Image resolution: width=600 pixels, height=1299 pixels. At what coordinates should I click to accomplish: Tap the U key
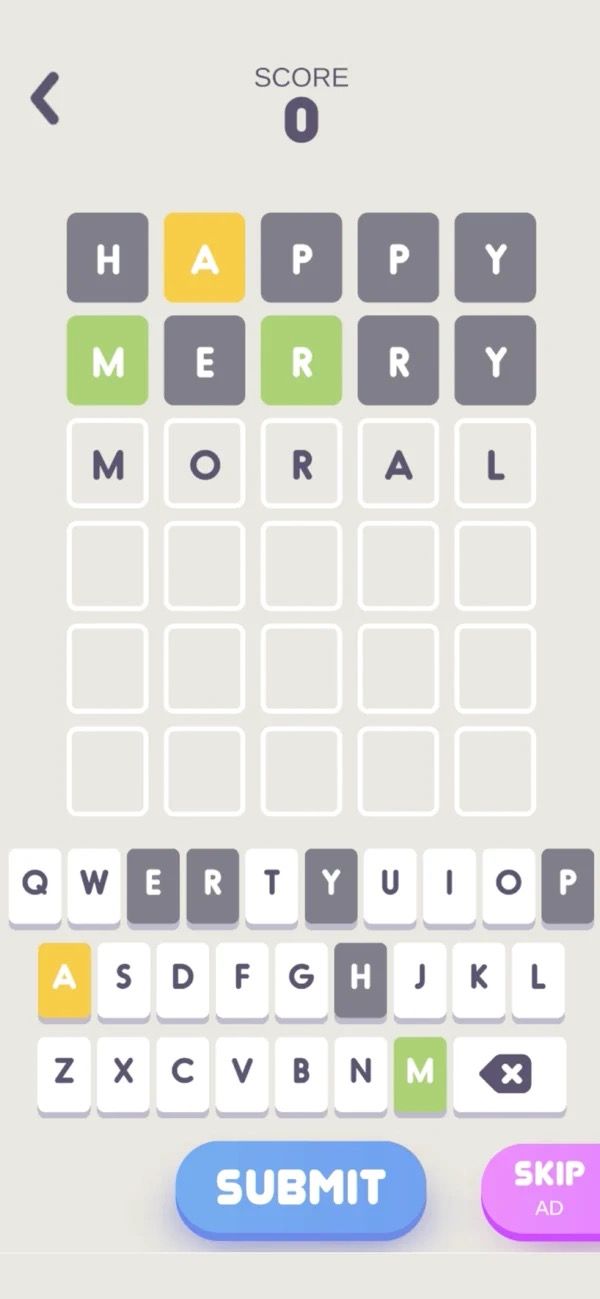(x=389, y=884)
